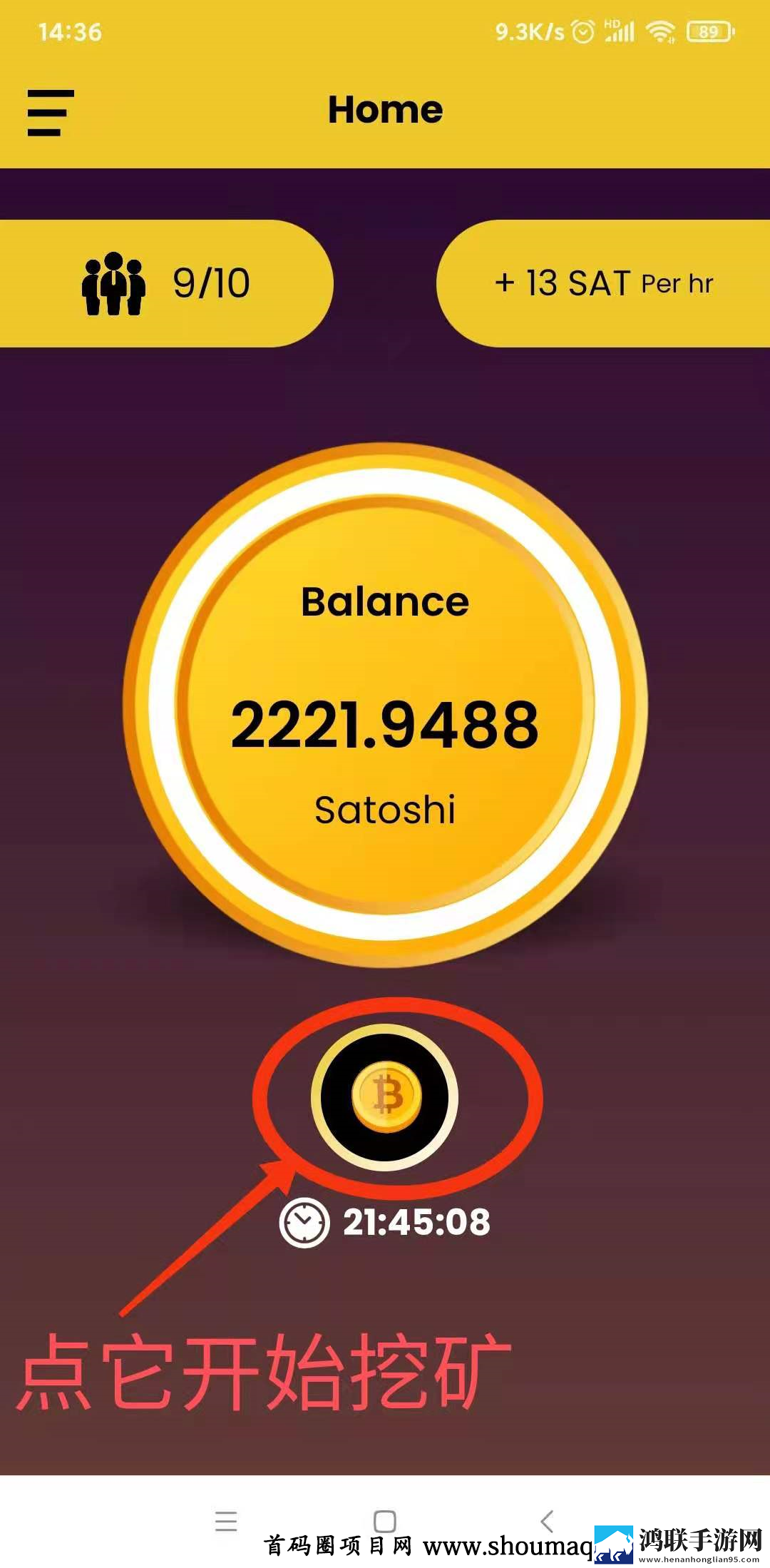The height and width of the screenshot is (1568, 770).
Task: Open the 9/10 team members panel
Action: (x=166, y=283)
